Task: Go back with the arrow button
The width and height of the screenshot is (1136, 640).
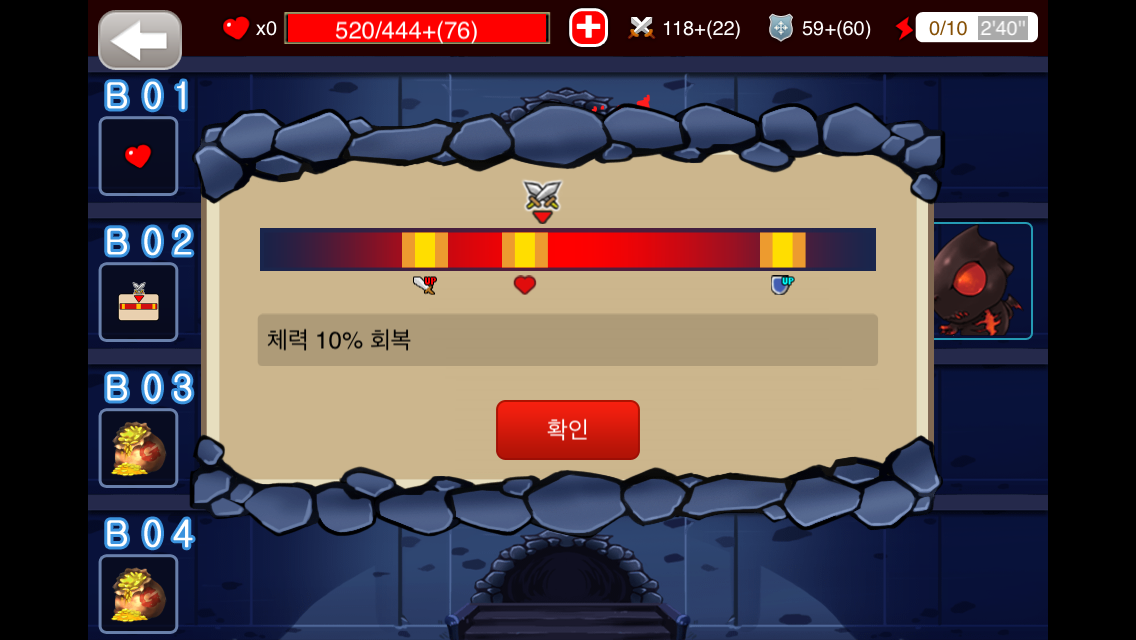Action: 140,40
